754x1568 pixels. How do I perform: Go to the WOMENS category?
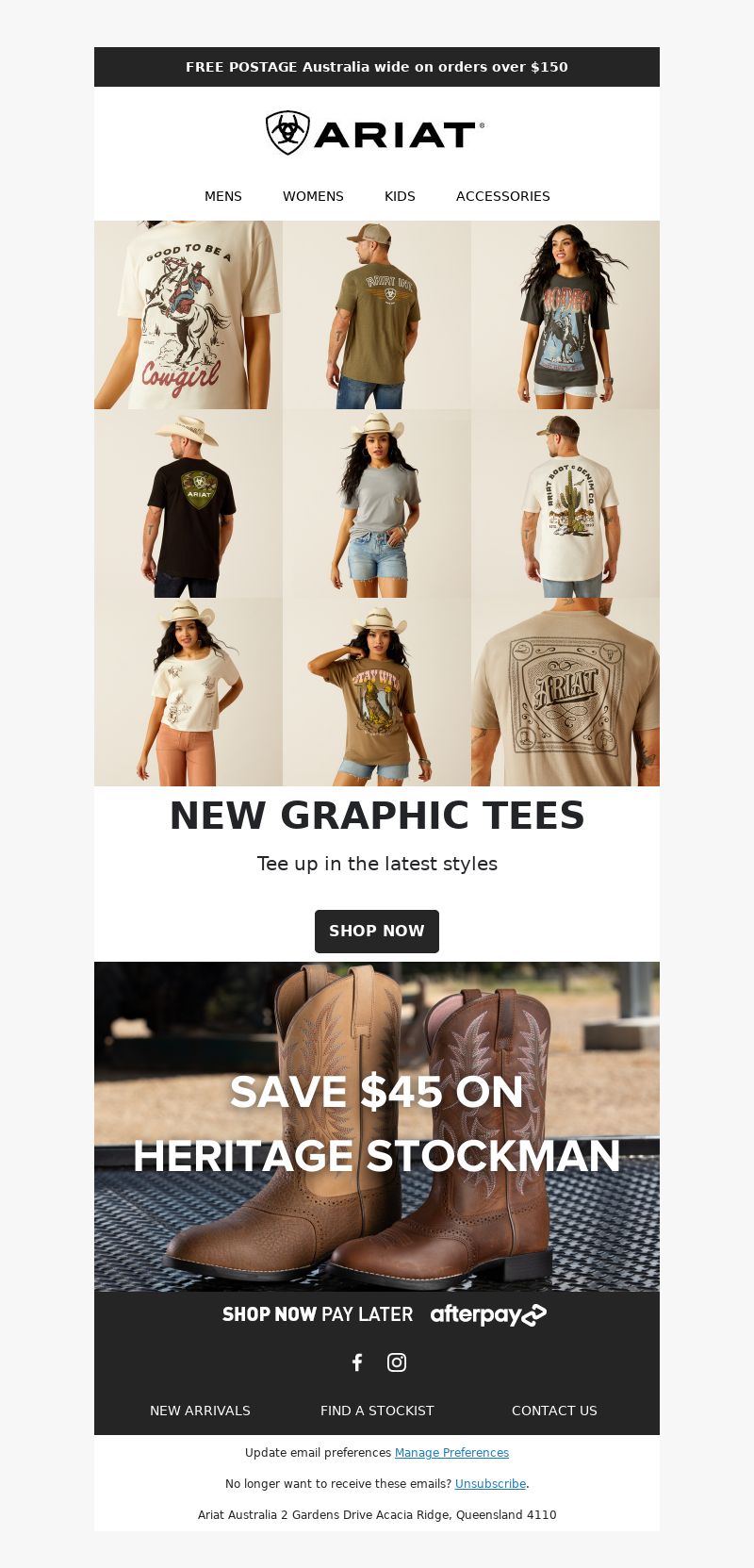coord(313,196)
